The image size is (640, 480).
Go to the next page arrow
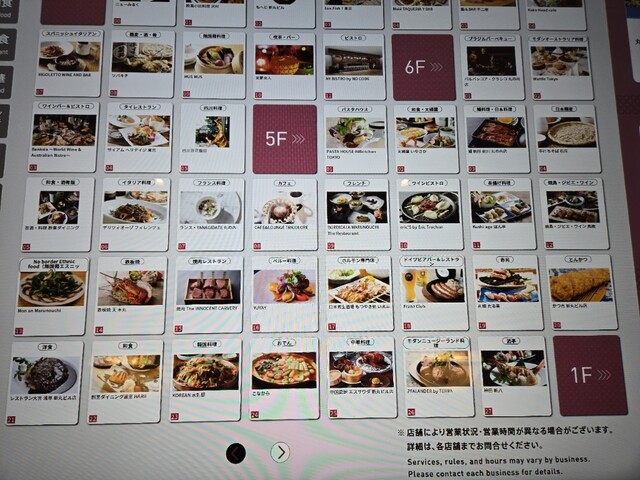point(280,453)
